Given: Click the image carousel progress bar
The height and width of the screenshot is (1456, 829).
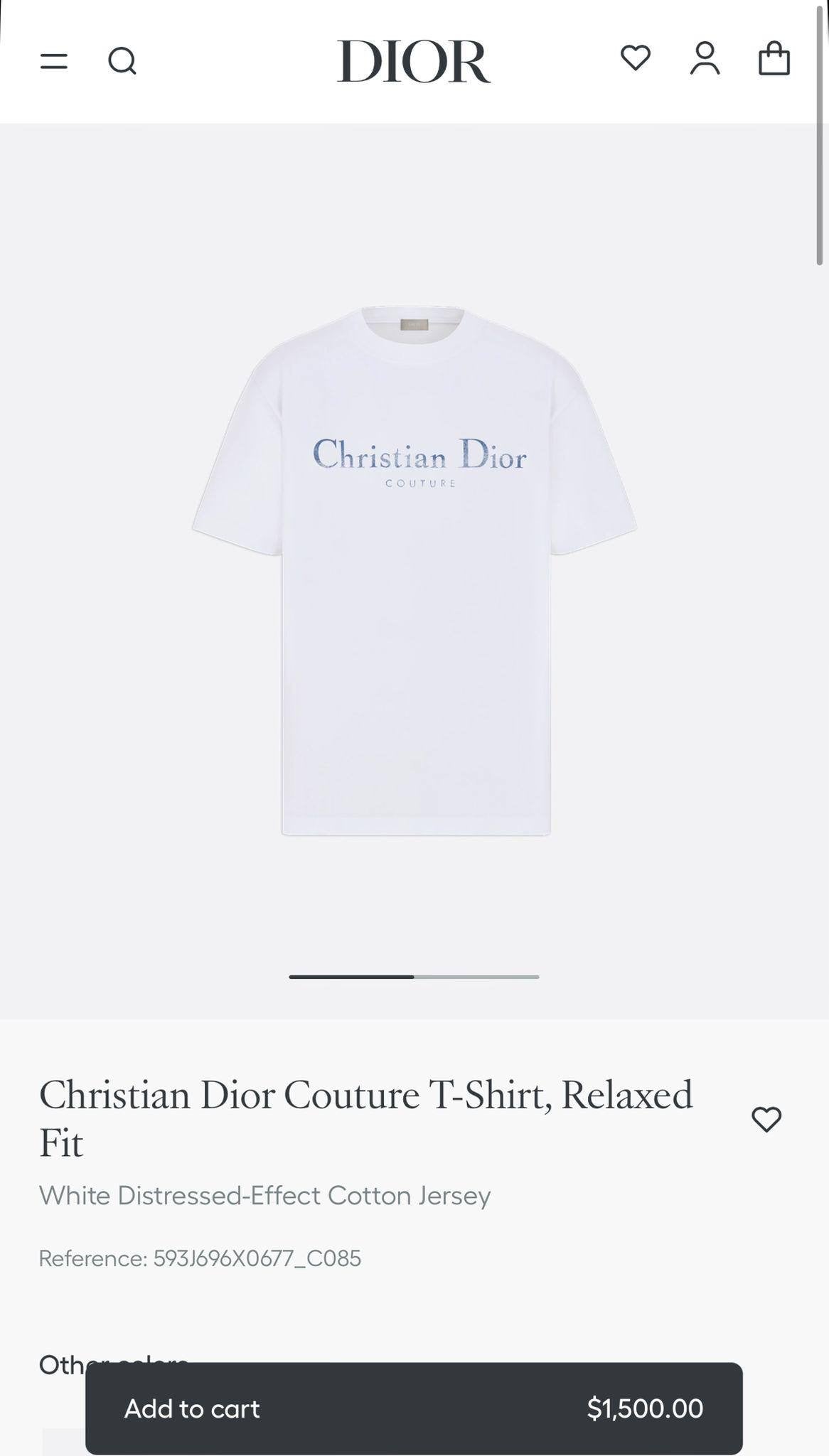Looking at the screenshot, I should 414,977.
